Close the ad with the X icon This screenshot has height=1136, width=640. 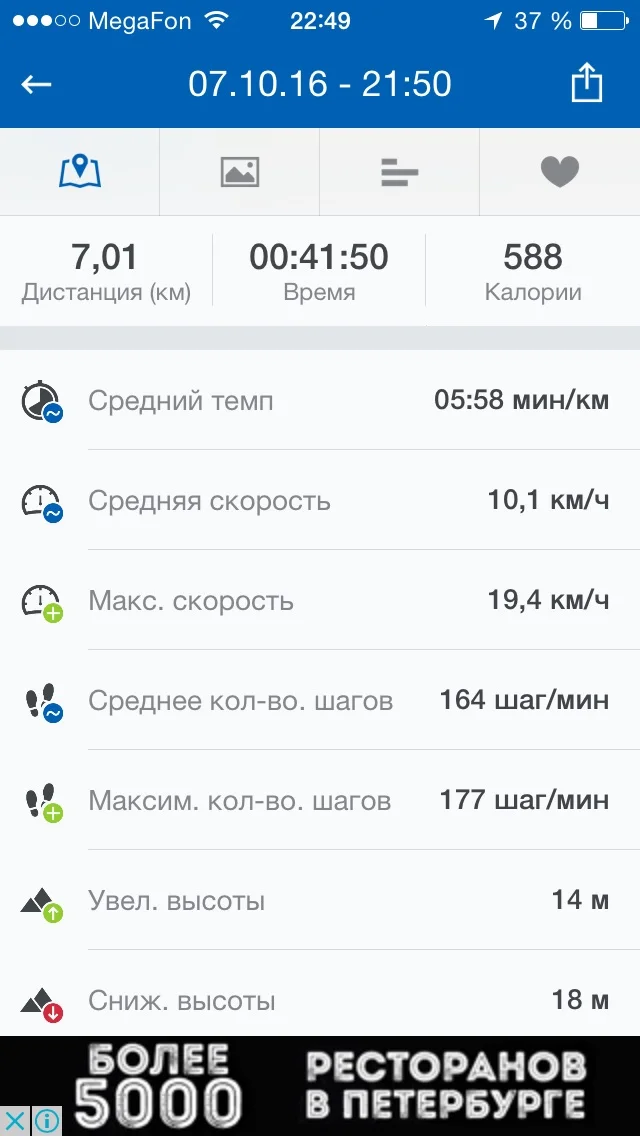(15, 1120)
